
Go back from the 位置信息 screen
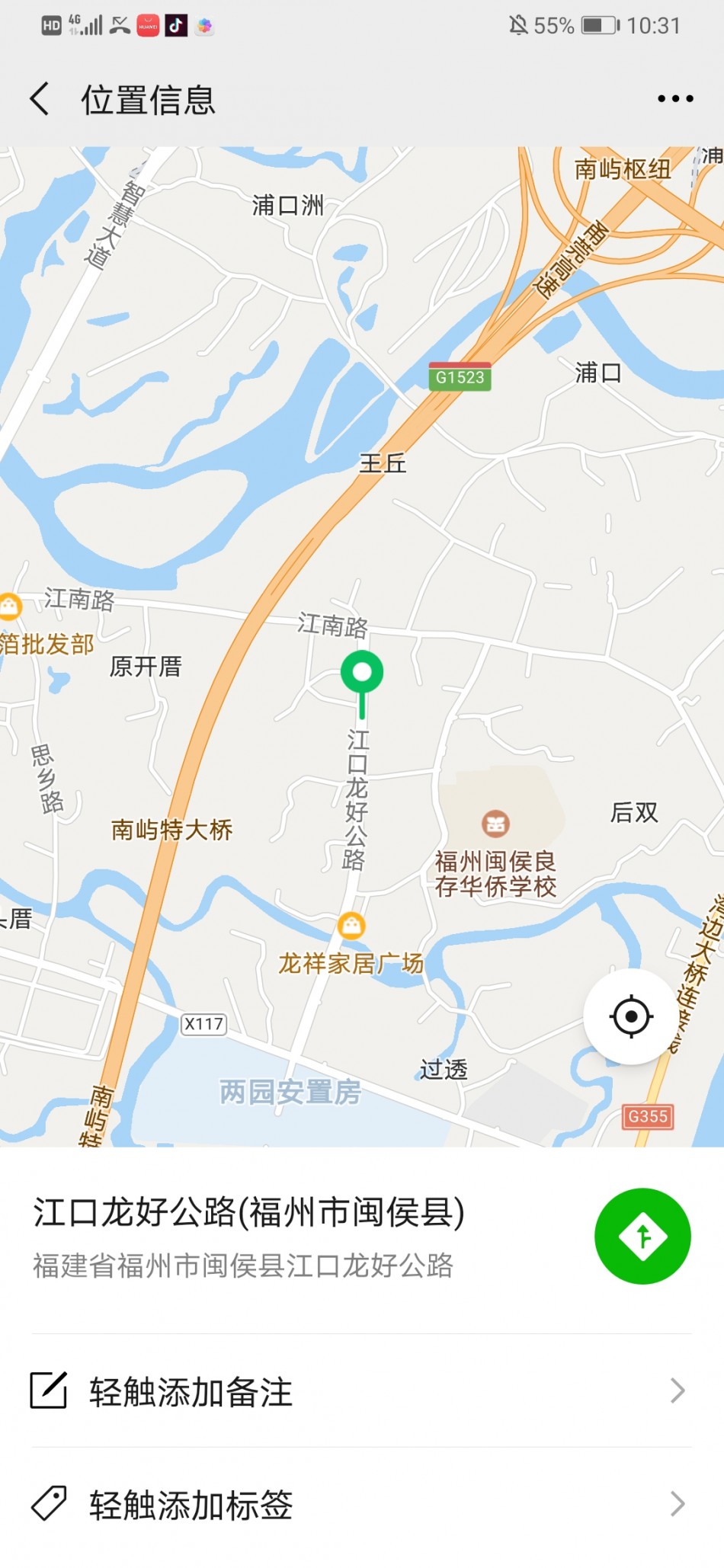click(x=40, y=99)
